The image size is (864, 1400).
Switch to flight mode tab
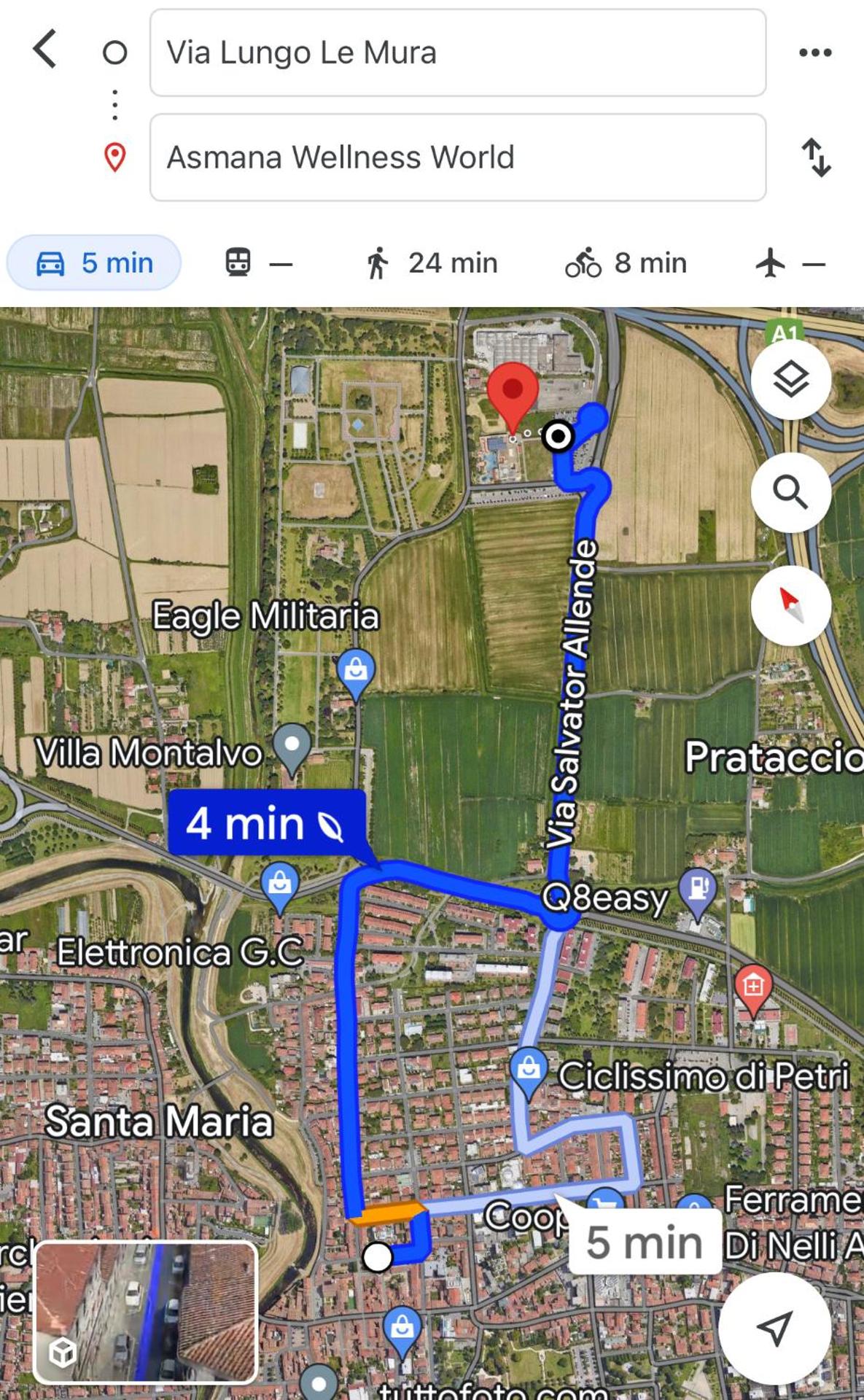790,262
